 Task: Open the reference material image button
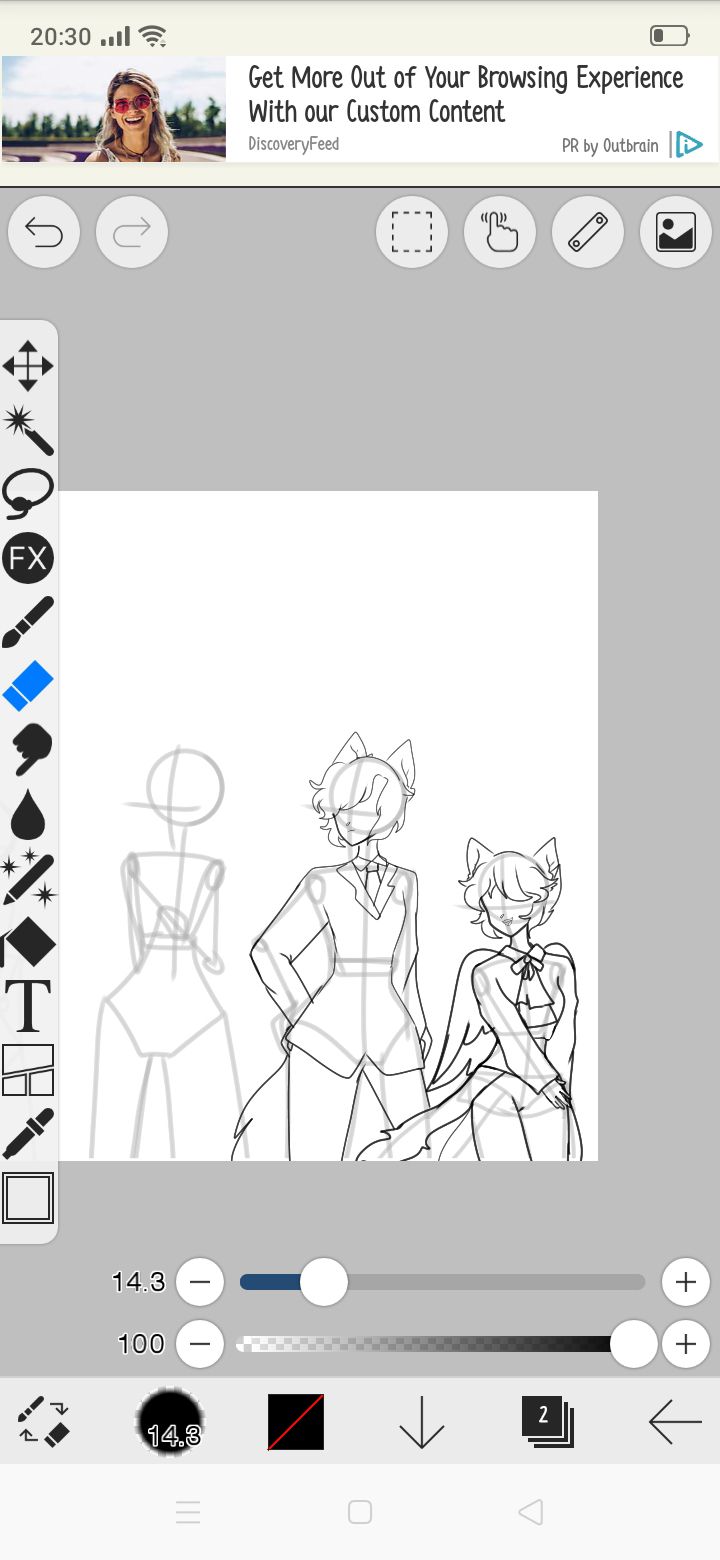tap(676, 233)
